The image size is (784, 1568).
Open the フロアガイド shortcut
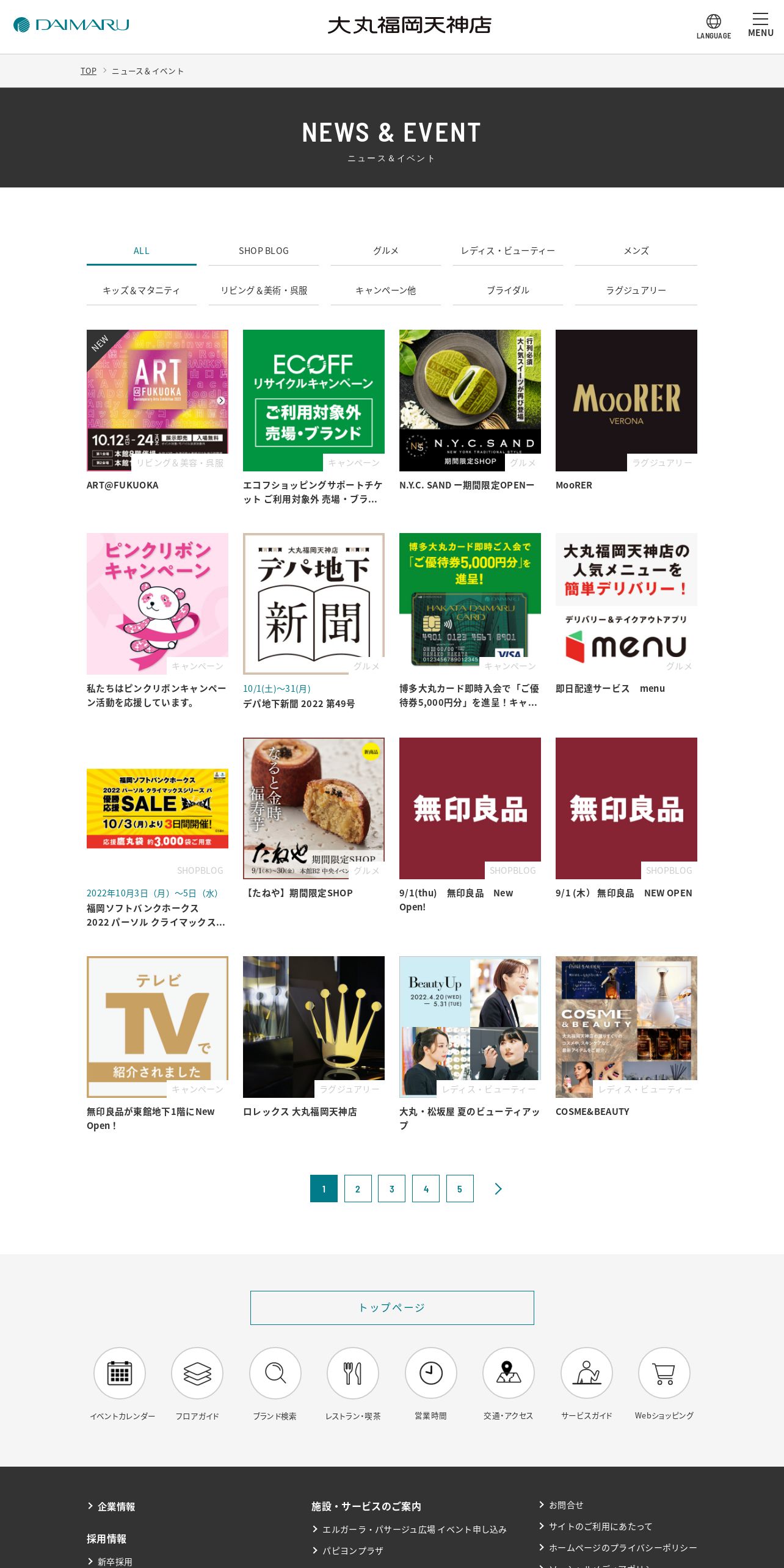click(x=197, y=1384)
